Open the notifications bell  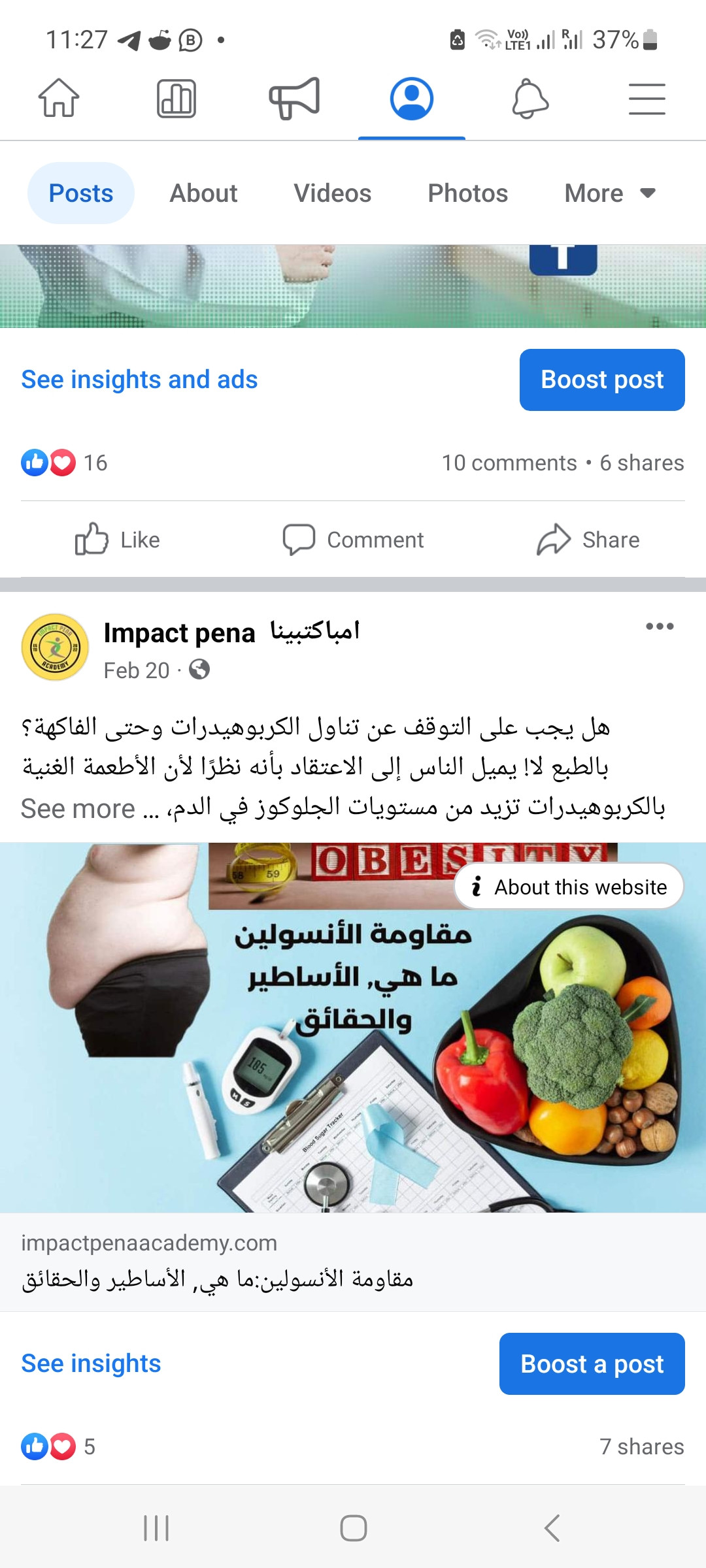click(529, 99)
